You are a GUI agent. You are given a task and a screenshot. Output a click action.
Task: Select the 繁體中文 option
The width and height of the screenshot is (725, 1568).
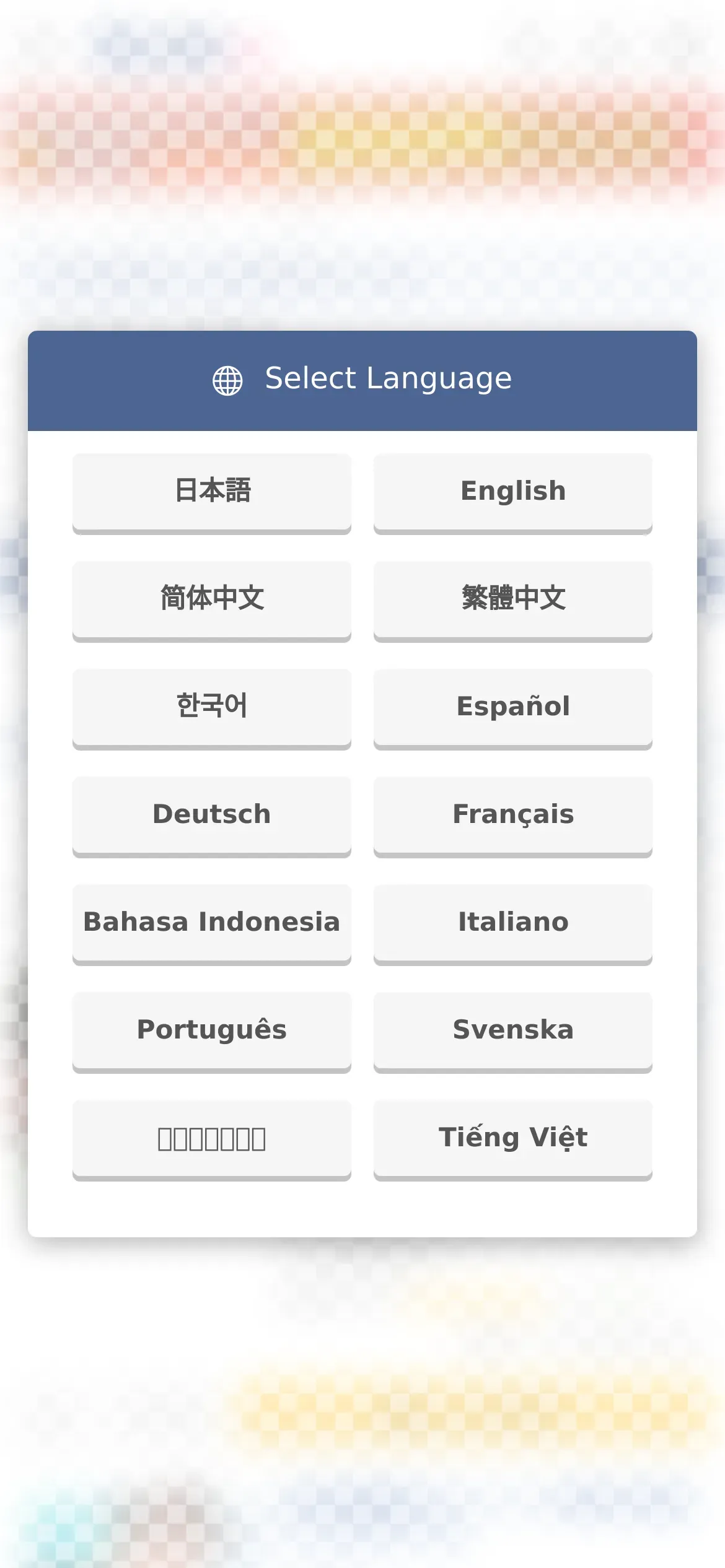[513, 601]
